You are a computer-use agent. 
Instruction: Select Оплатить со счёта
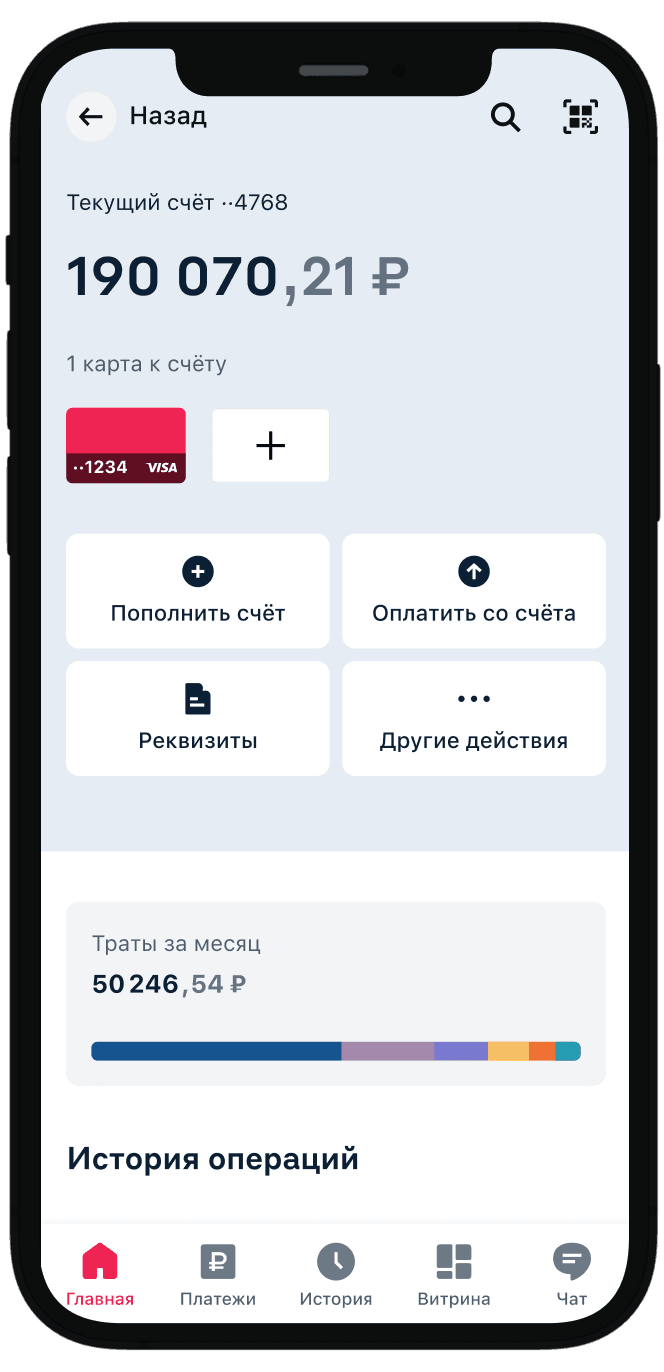tap(473, 591)
